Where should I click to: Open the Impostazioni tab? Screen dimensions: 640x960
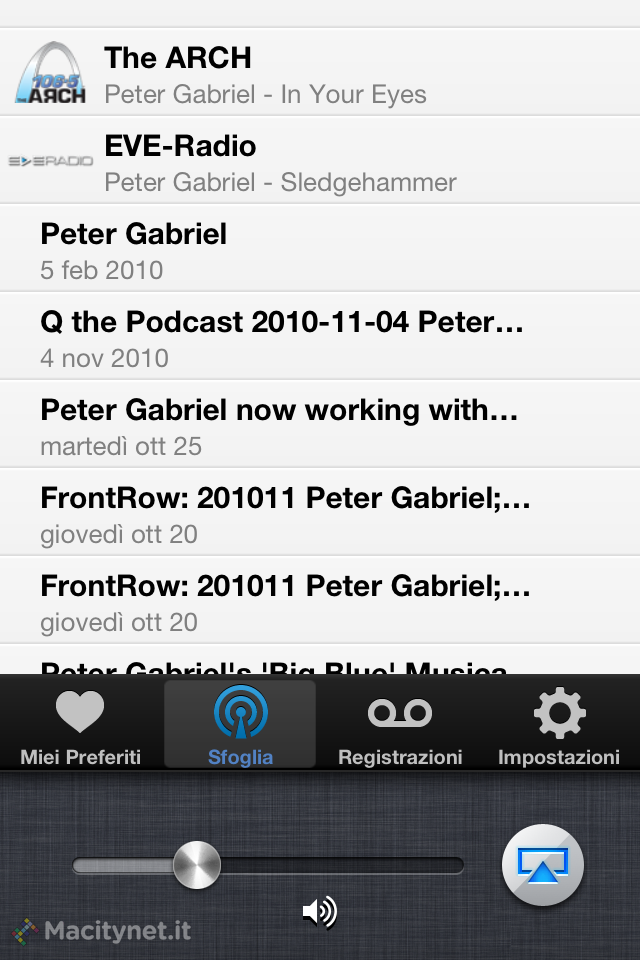click(559, 726)
